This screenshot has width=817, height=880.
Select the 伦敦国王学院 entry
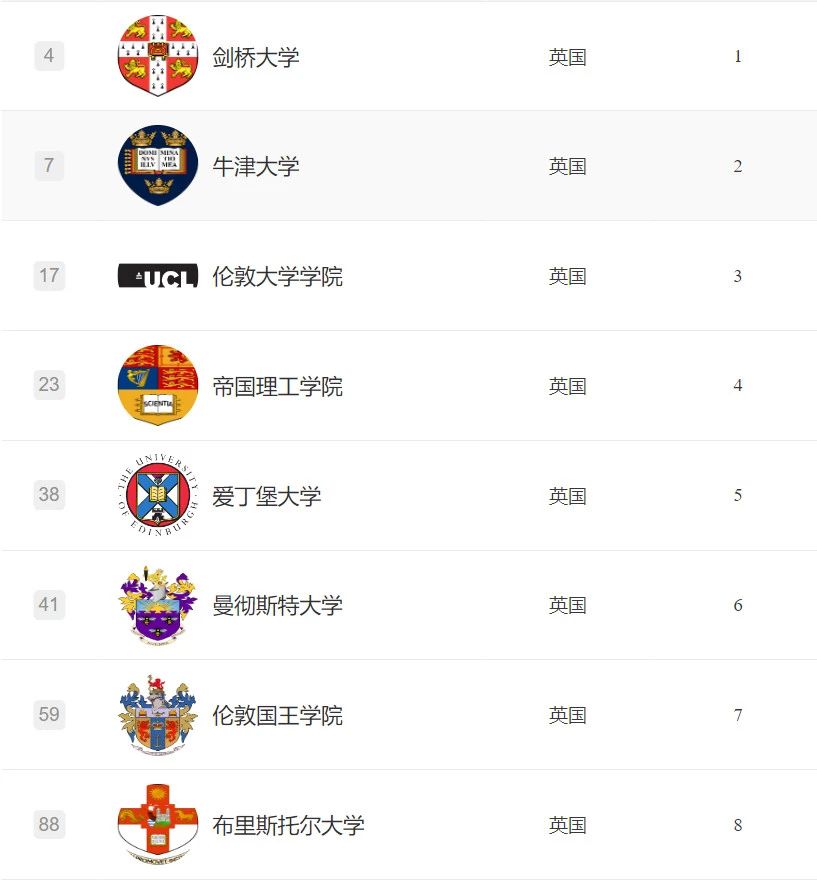[277, 716]
